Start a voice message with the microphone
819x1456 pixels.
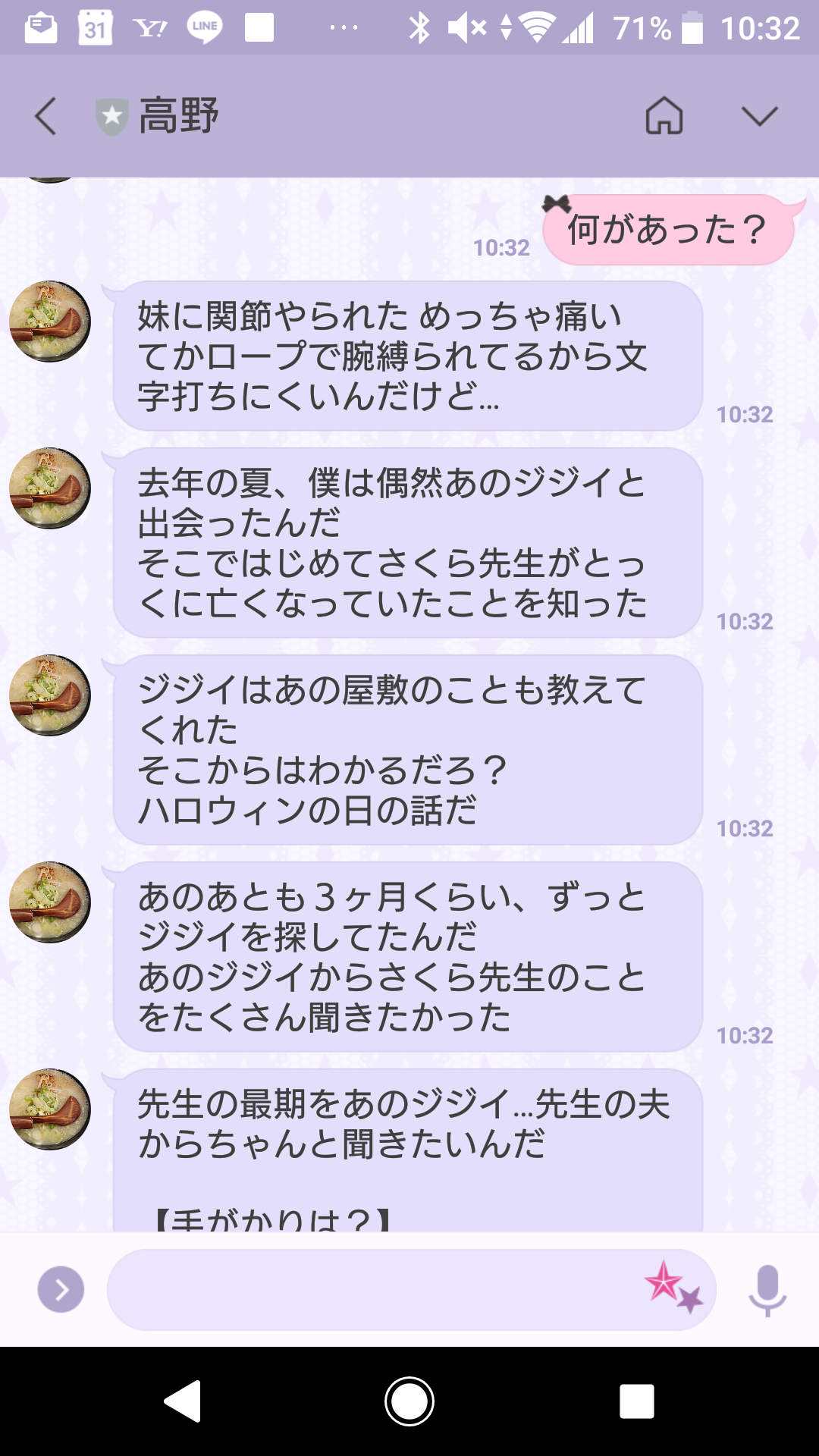click(x=767, y=1289)
